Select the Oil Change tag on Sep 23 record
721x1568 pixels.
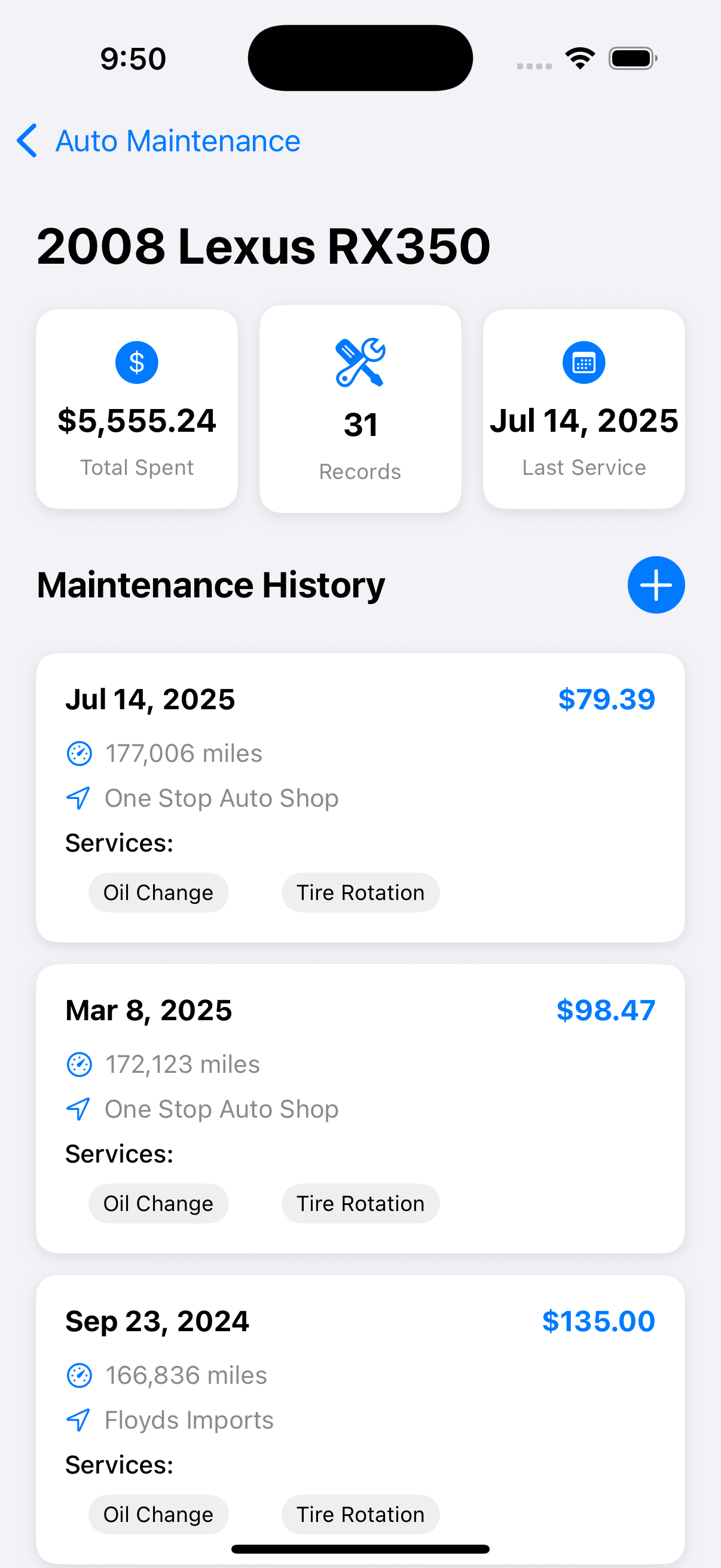click(158, 1514)
